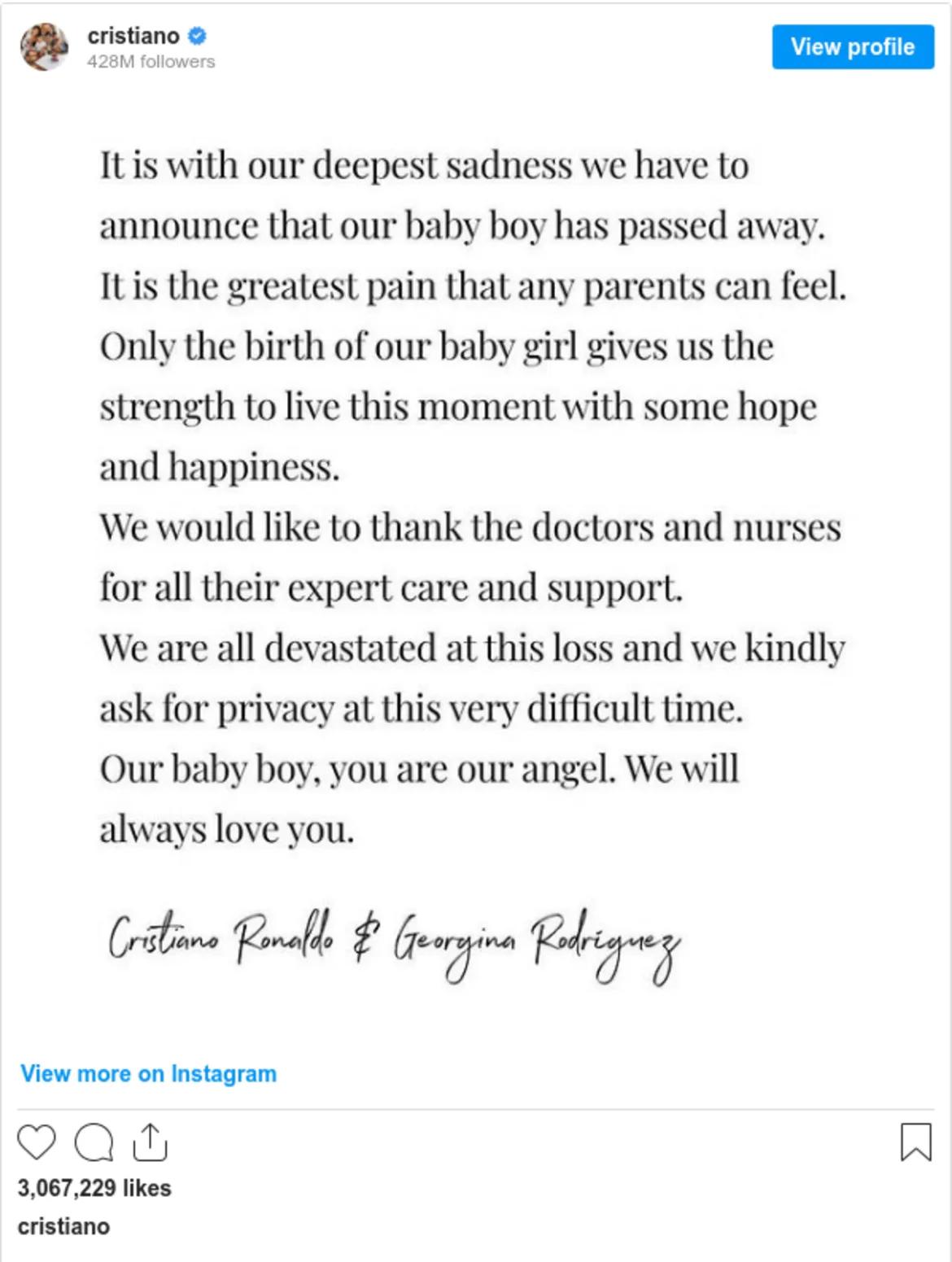The image size is (952, 1262).
Task: Like the post with heart icon
Action: 37,1142
